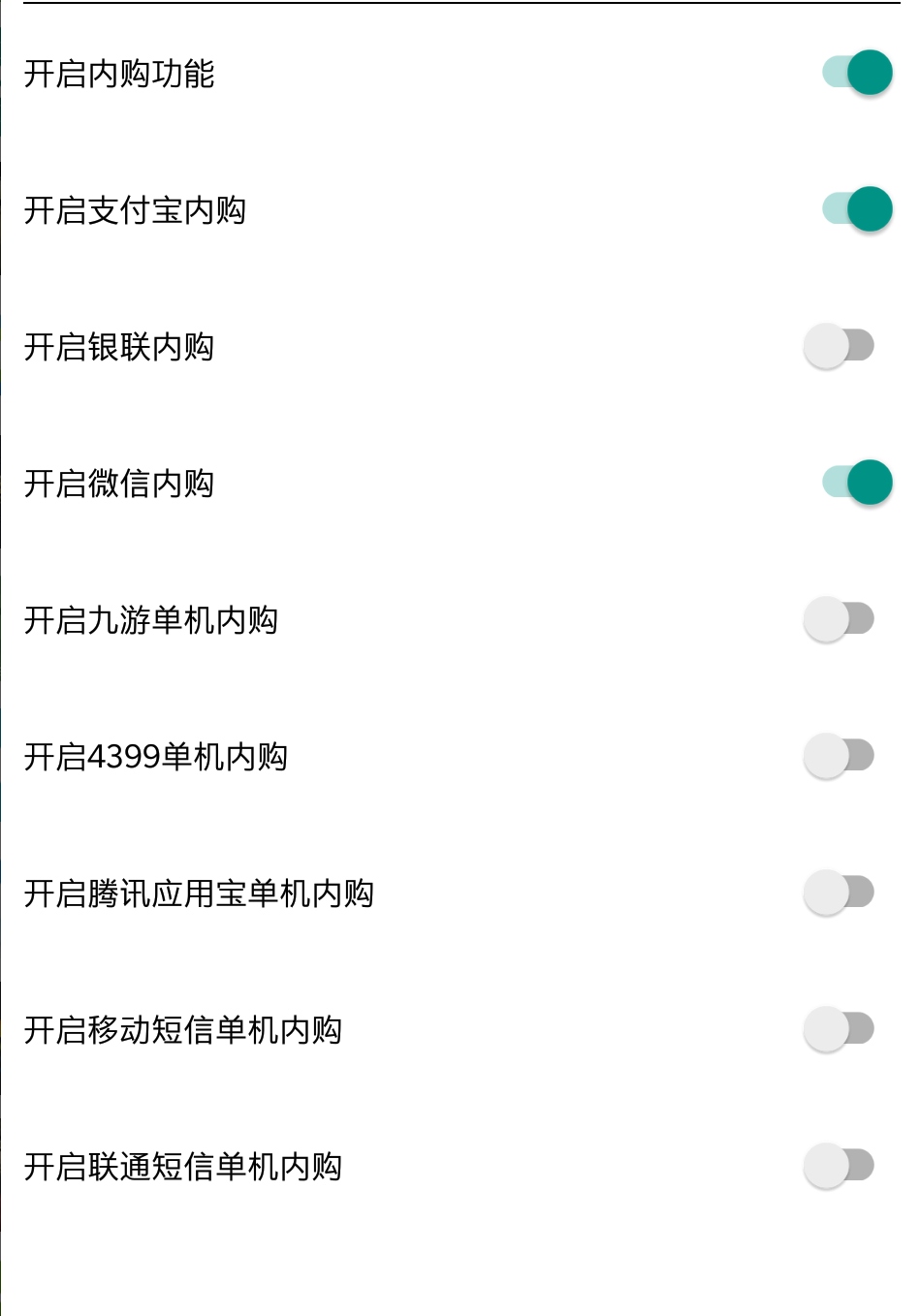
Task: Click the 开启4399单机内购 text
Action: click(x=155, y=755)
